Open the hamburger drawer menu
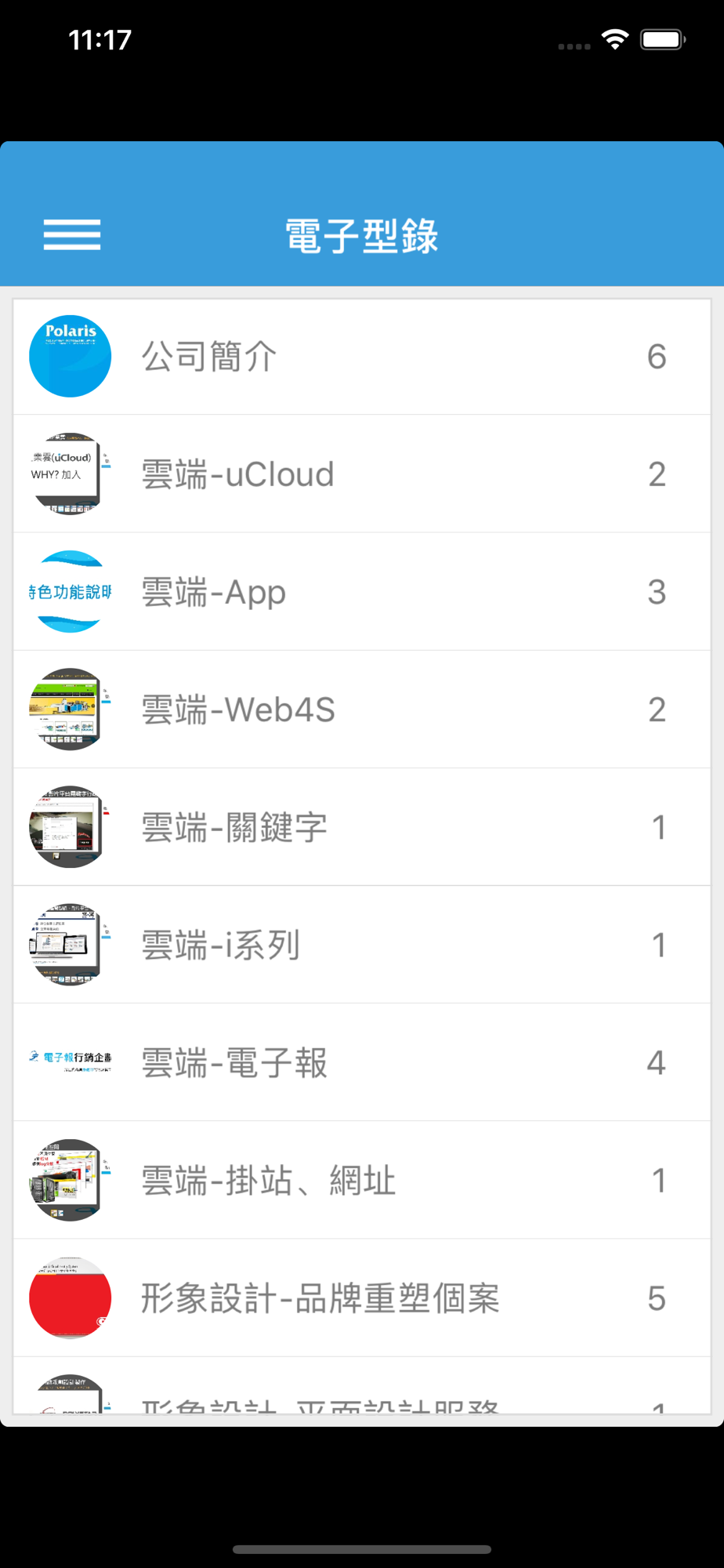Screen dimensions: 724x1568 [72, 234]
